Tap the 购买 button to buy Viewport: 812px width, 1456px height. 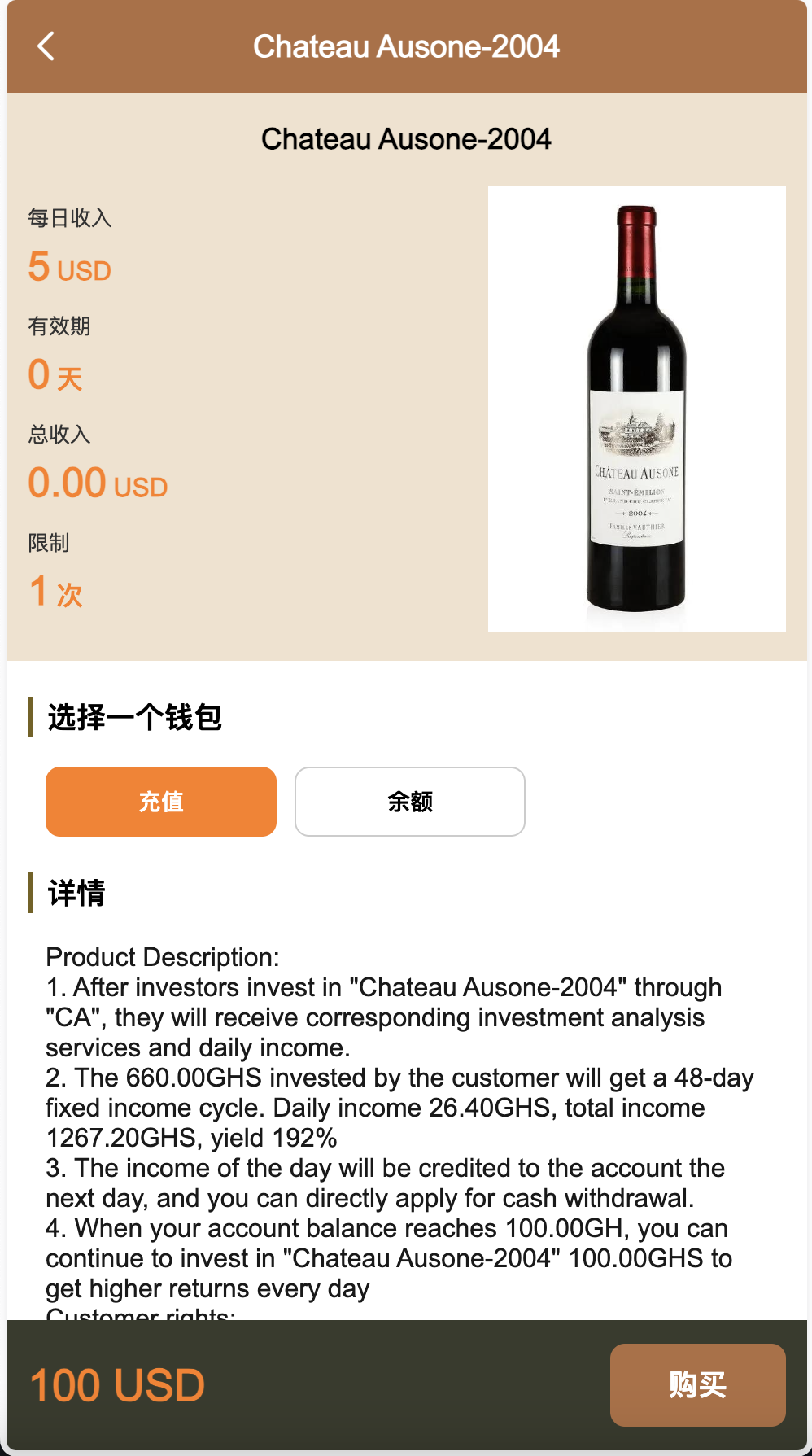[x=697, y=1384]
